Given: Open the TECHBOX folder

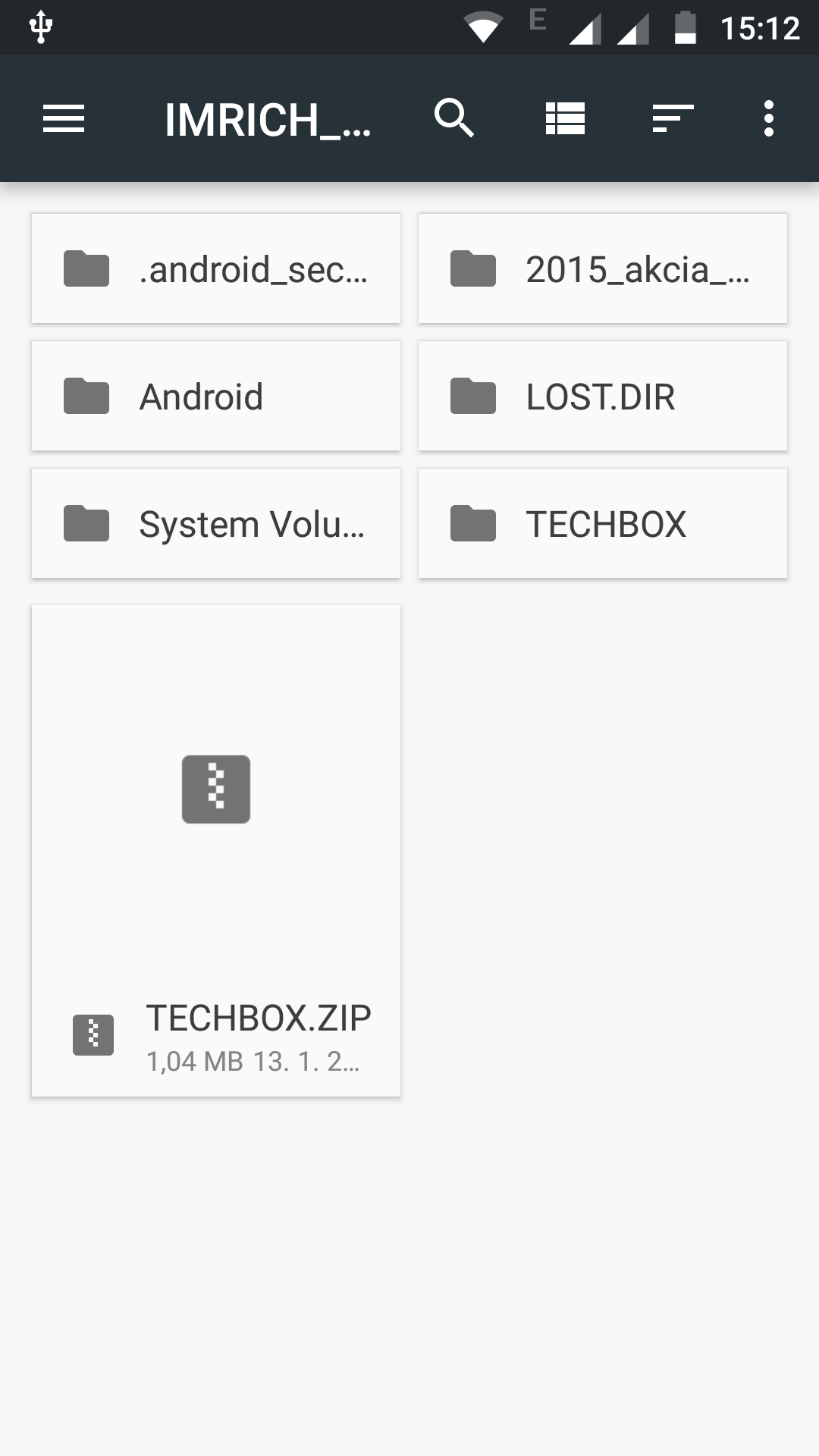Looking at the screenshot, I should pos(603,523).
